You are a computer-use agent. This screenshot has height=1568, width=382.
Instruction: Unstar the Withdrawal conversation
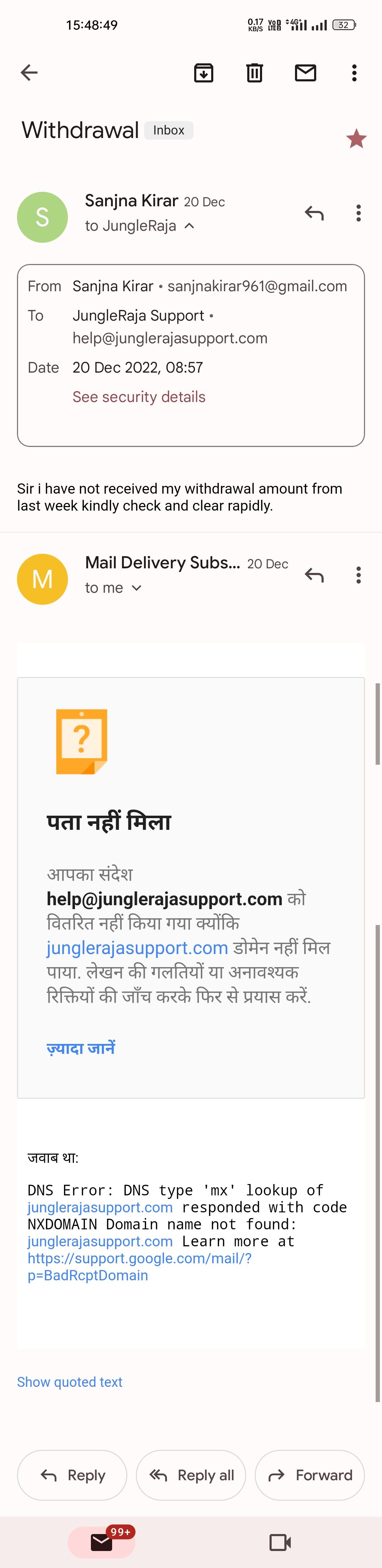[356, 139]
